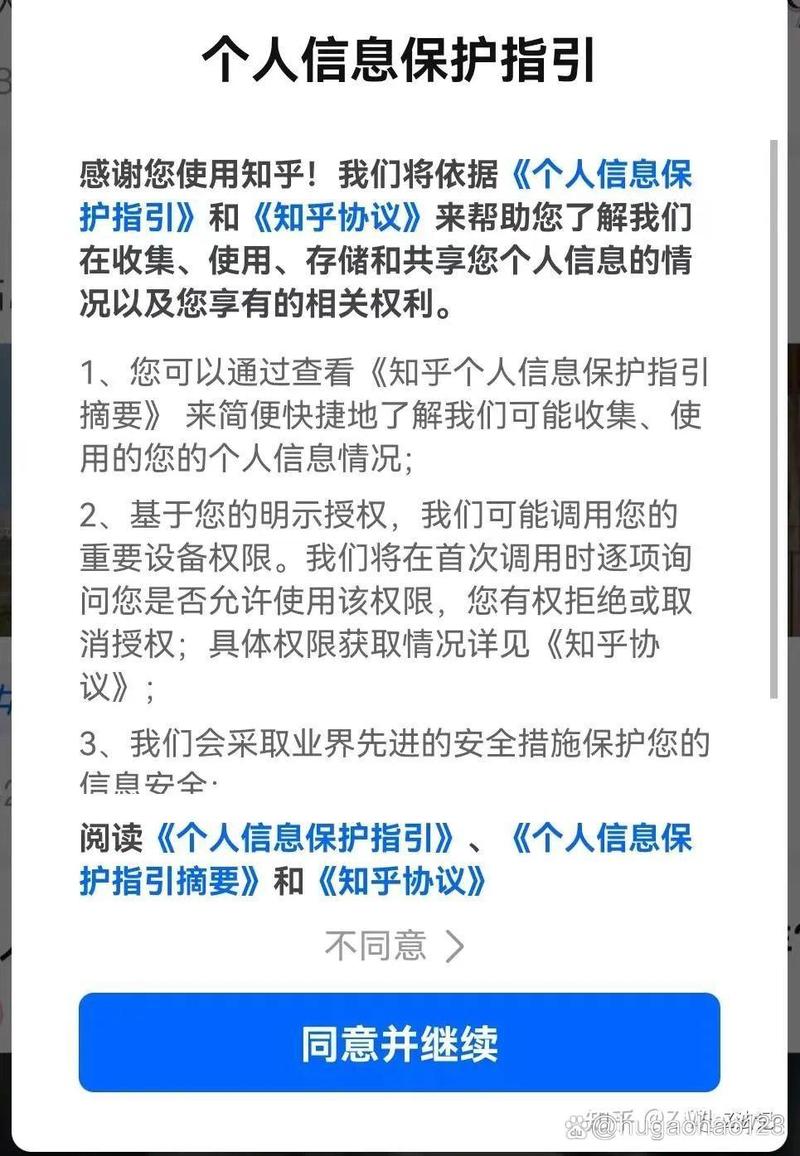The width and height of the screenshot is (800, 1156).
Task: Open 《个人信息保护指引》 link in the 感谢您使用知乎 paragraph
Action: [600, 176]
